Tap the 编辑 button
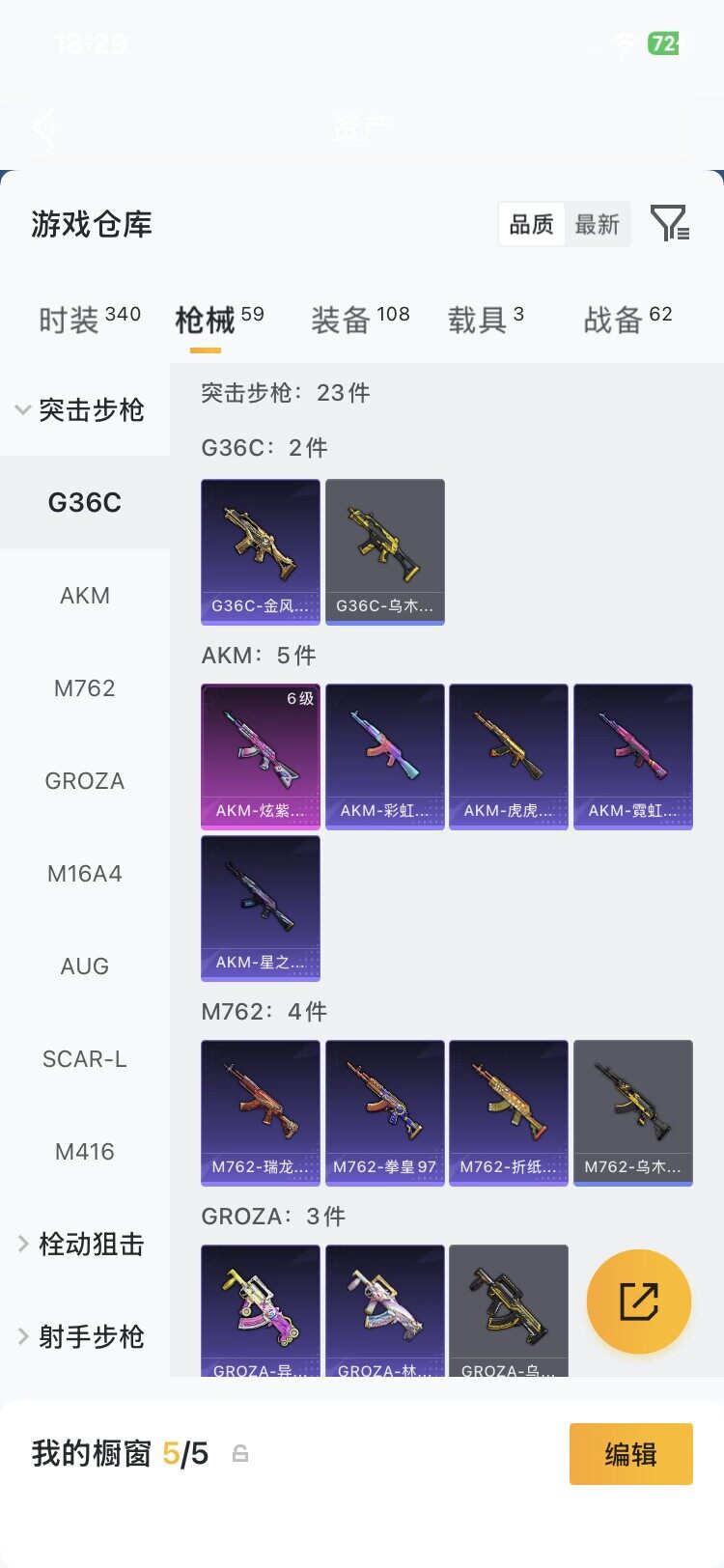 tap(630, 1453)
